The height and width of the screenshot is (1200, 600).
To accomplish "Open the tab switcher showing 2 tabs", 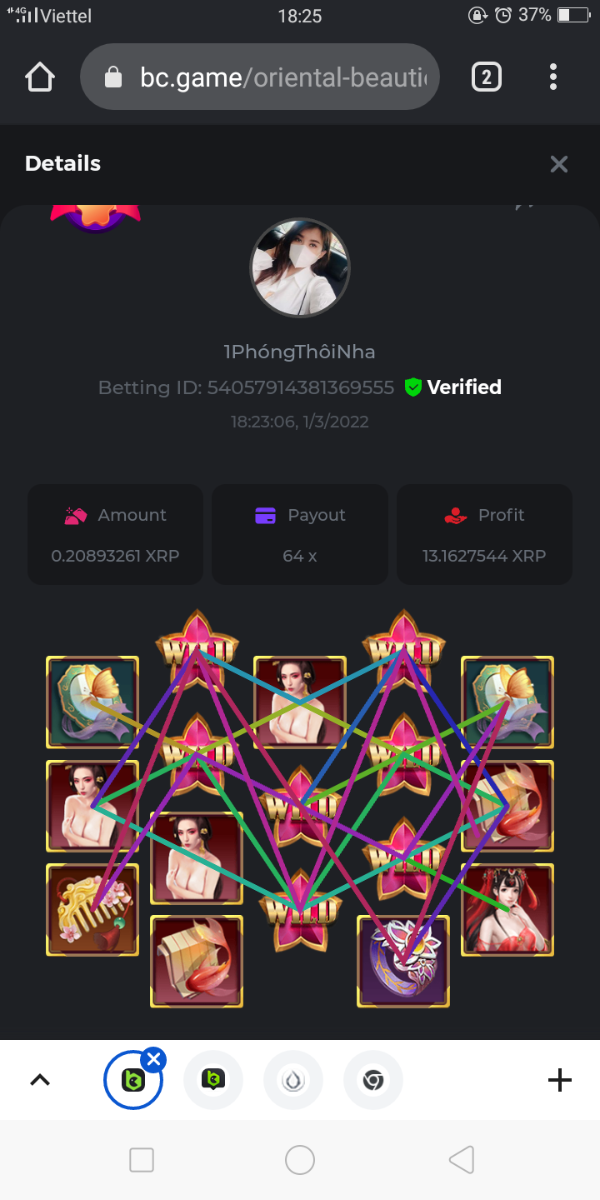I will [486, 77].
